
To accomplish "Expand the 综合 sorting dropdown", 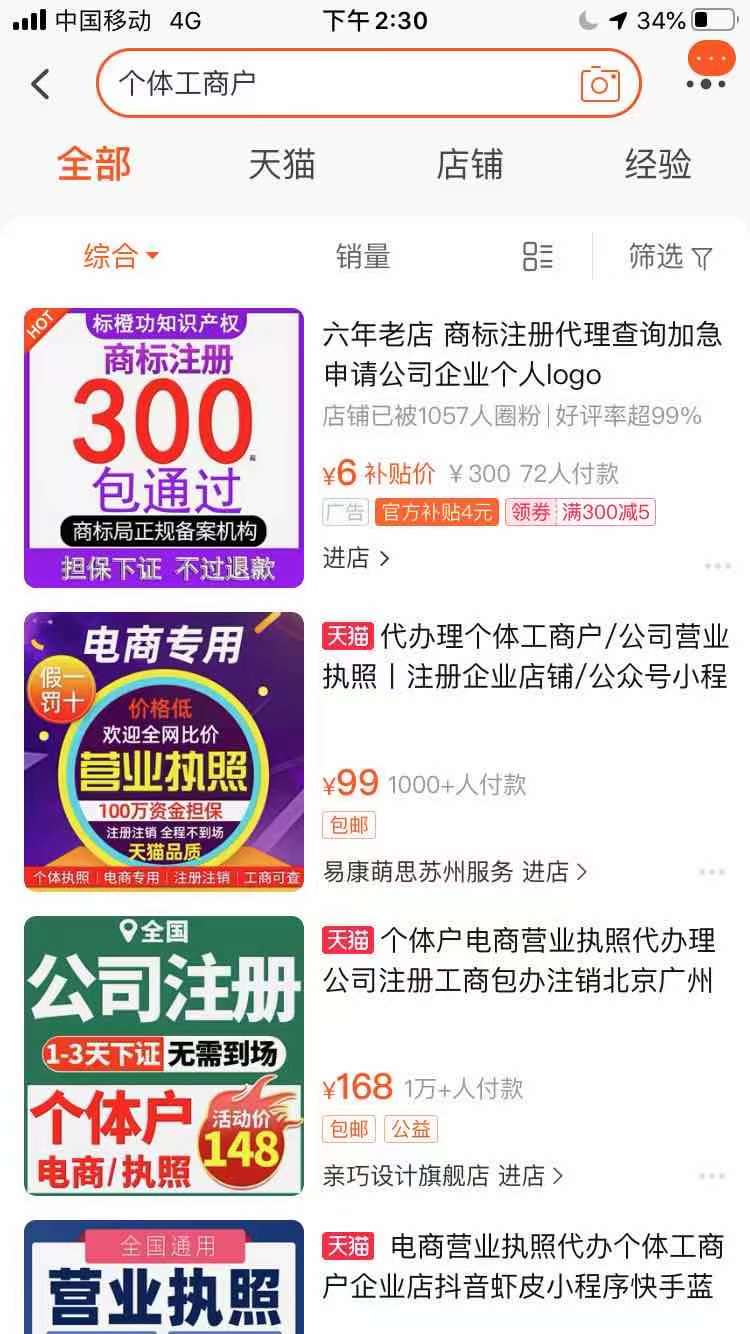I will [x=121, y=256].
